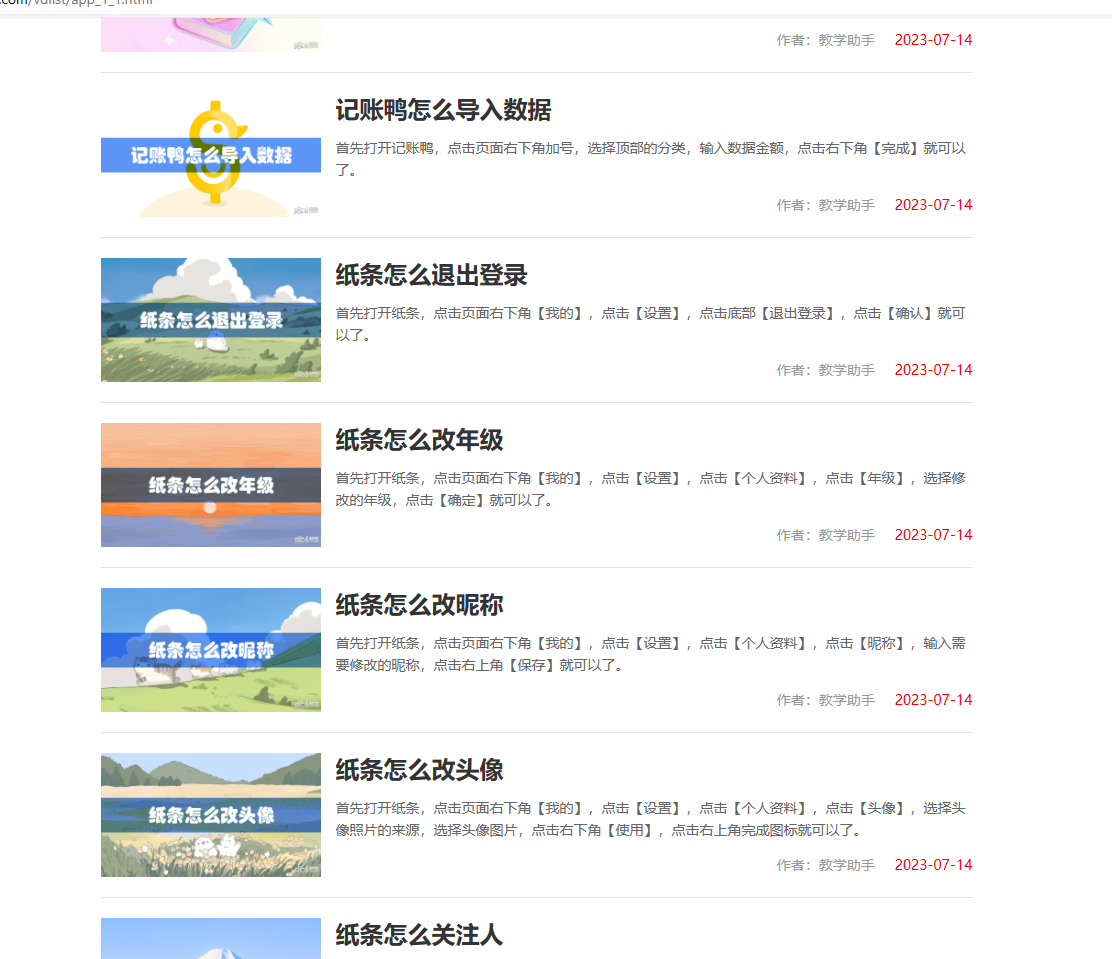Screen dimensions: 1112x959
Task: Tap the 纸条怎么改年级 thumbnail image
Action: coord(211,485)
